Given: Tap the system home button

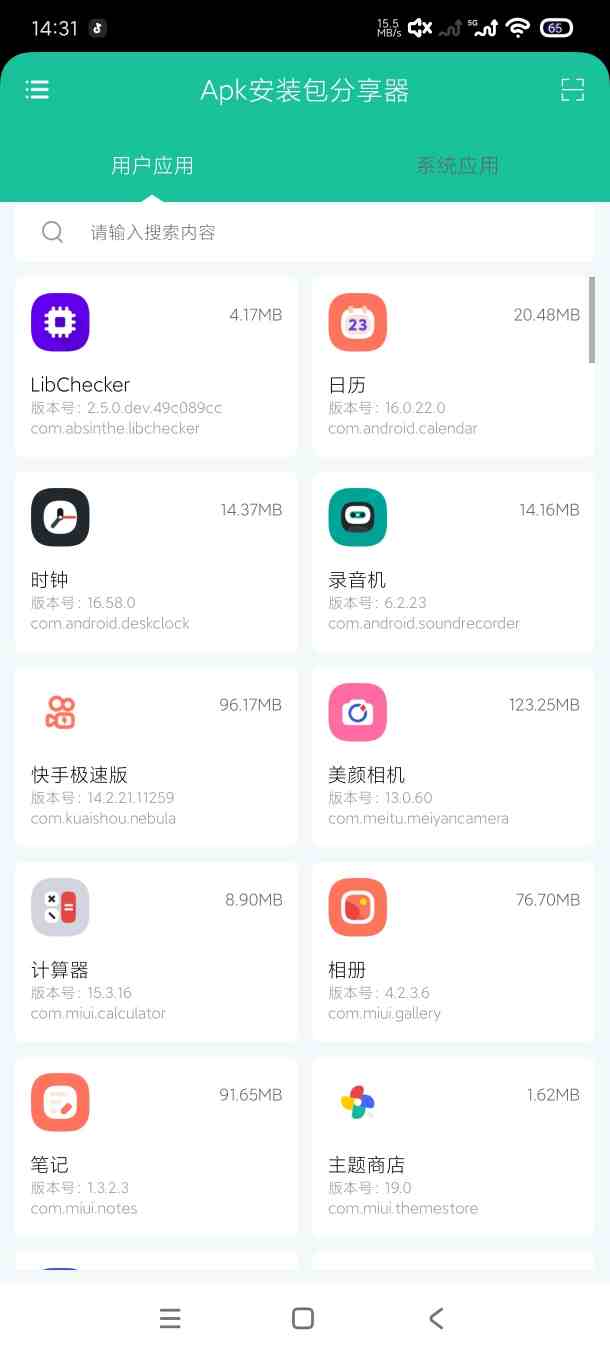Looking at the screenshot, I should pos(303,1318).
